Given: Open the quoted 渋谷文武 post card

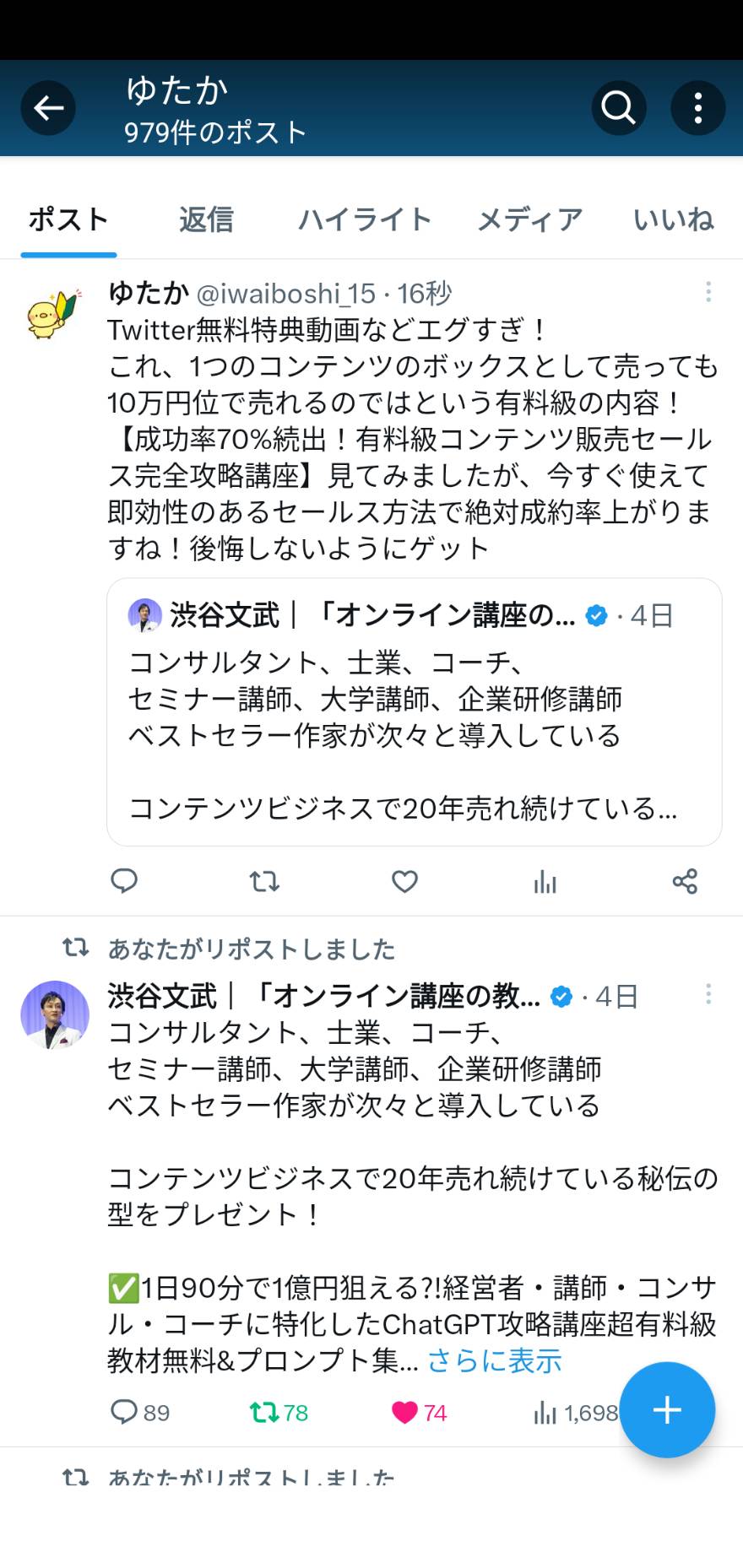Looking at the screenshot, I should coord(414,711).
